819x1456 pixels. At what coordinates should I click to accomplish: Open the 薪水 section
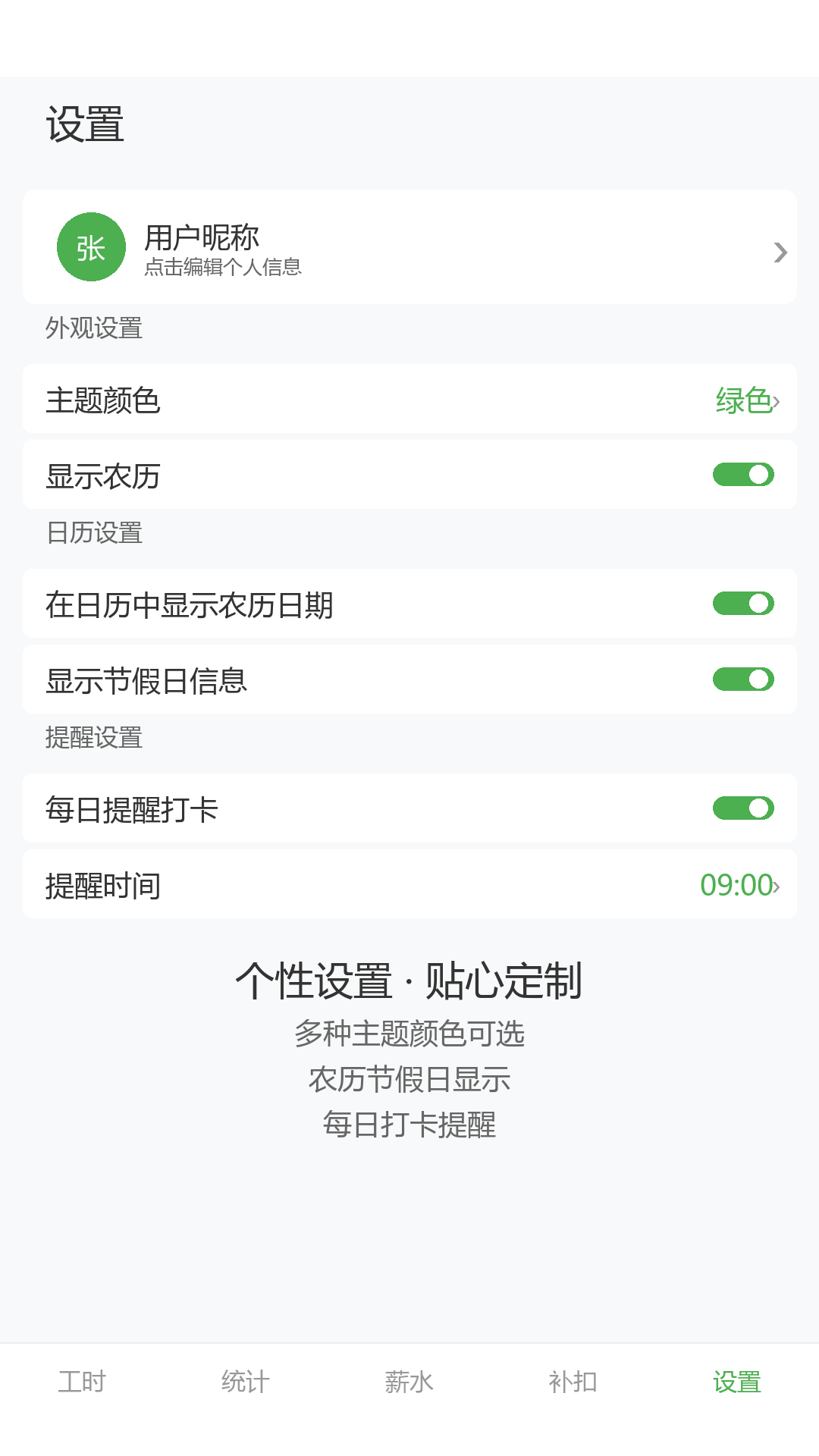(x=409, y=1382)
